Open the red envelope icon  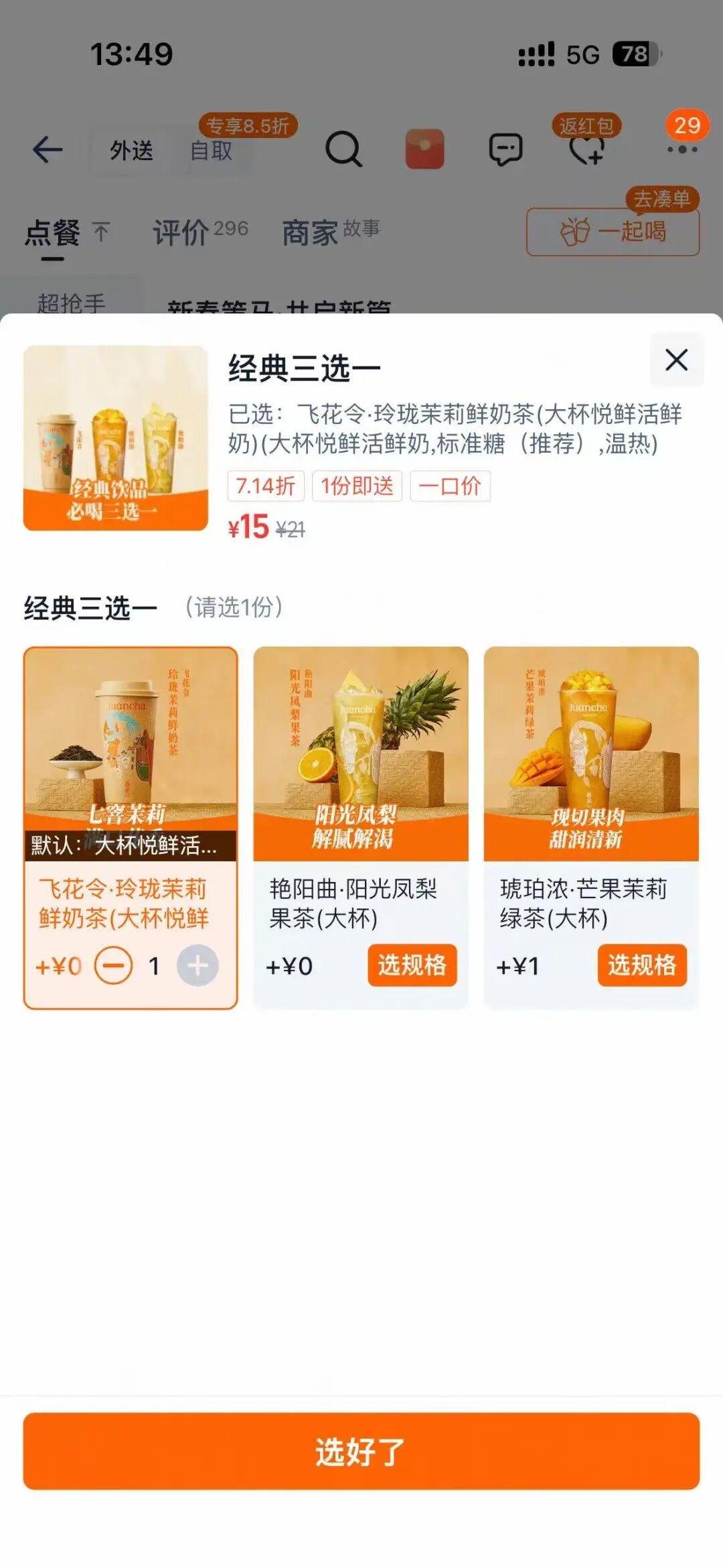tap(424, 149)
